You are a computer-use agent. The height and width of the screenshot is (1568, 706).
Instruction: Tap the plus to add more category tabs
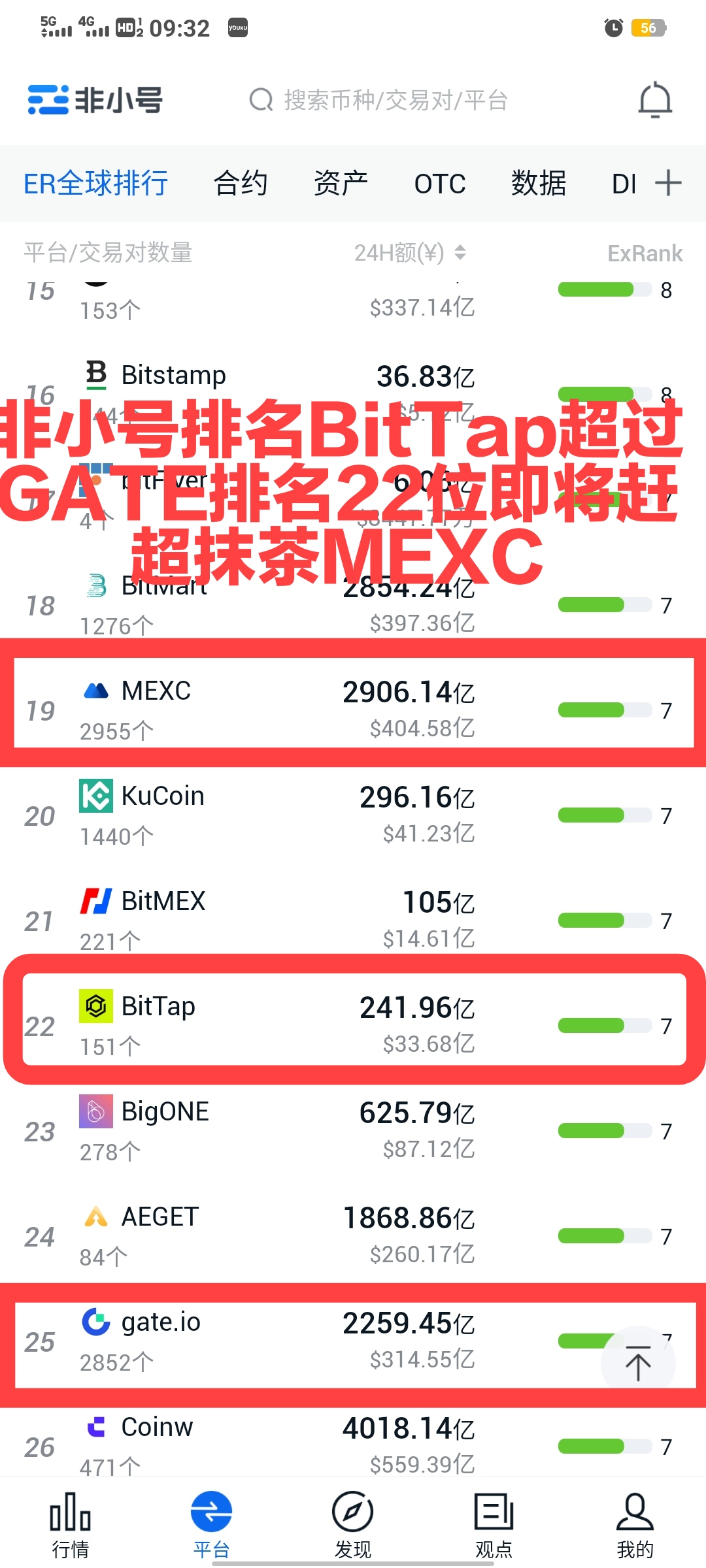pos(668,183)
